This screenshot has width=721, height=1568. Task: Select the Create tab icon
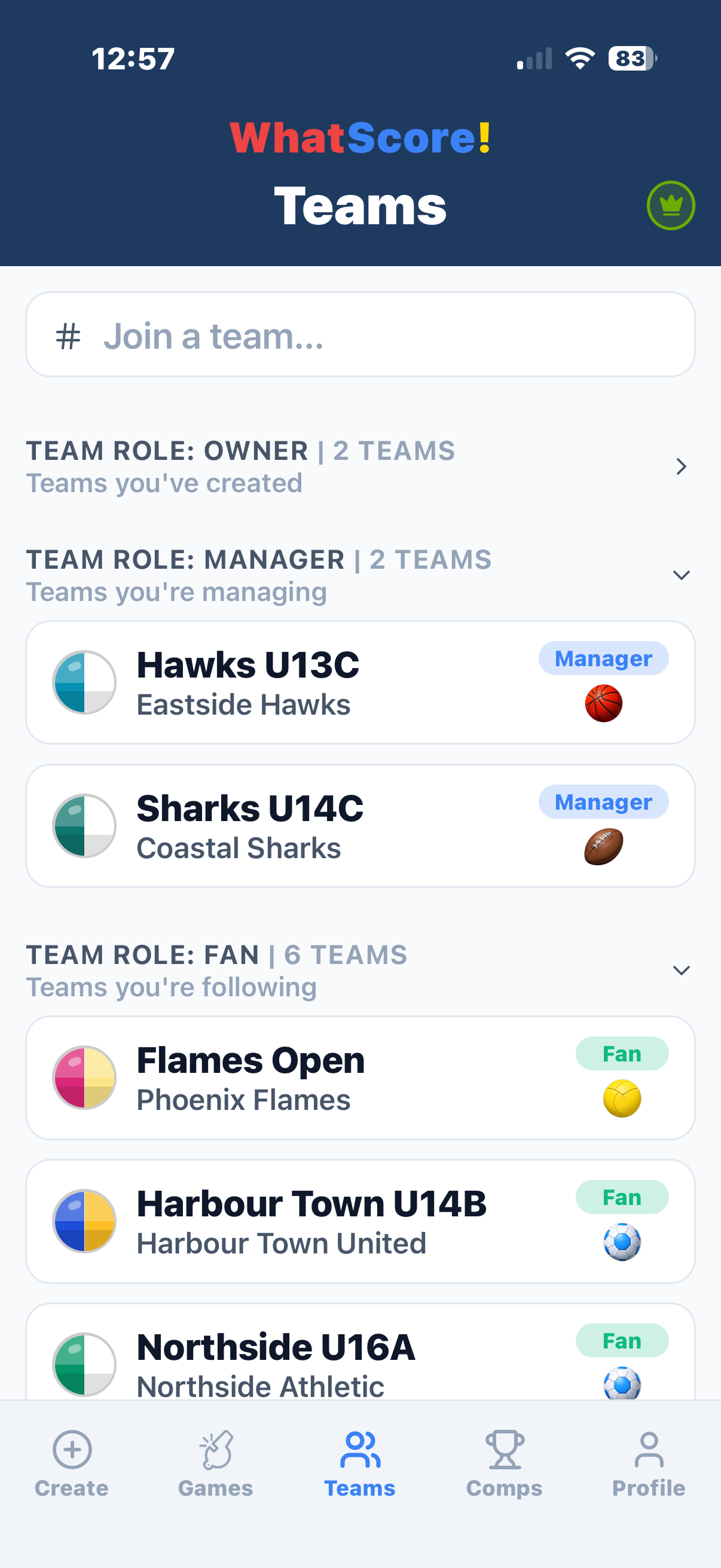pos(72,1451)
